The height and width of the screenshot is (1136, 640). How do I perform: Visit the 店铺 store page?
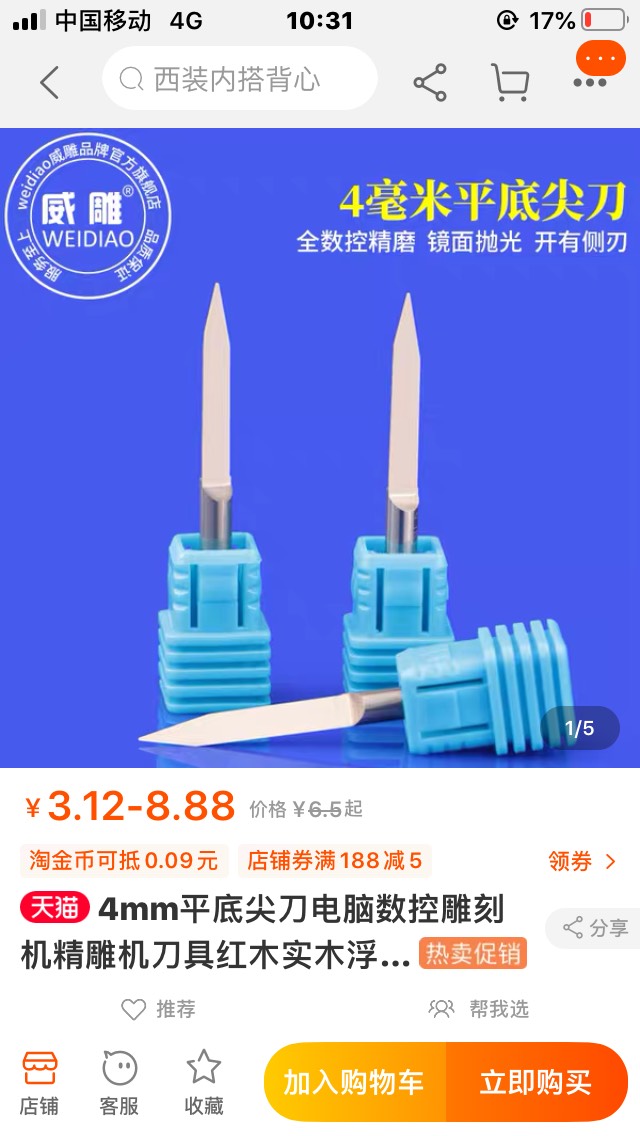40,1082
